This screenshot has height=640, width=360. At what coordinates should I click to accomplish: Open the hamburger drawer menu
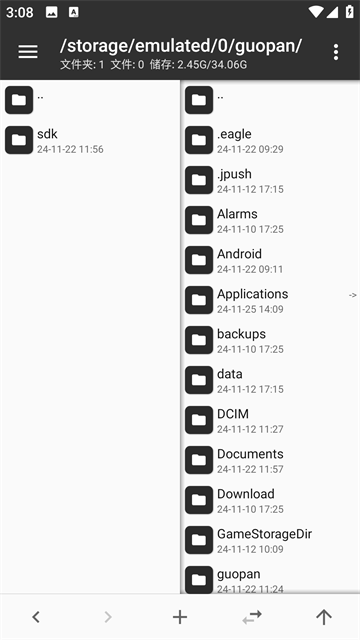pyautogui.click(x=28, y=52)
